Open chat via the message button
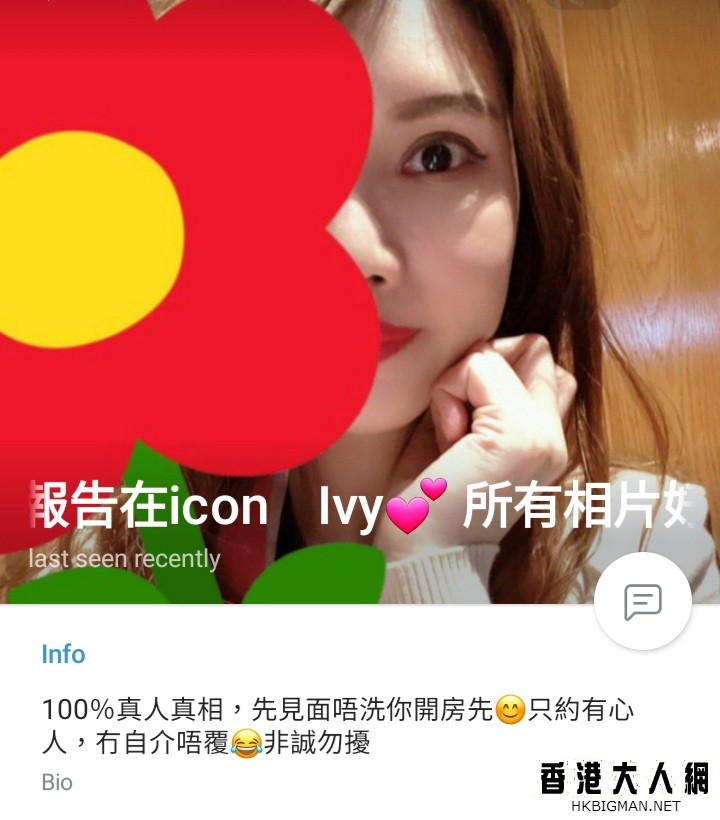The height and width of the screenshot is (820, 720). (x=642, y=602)
